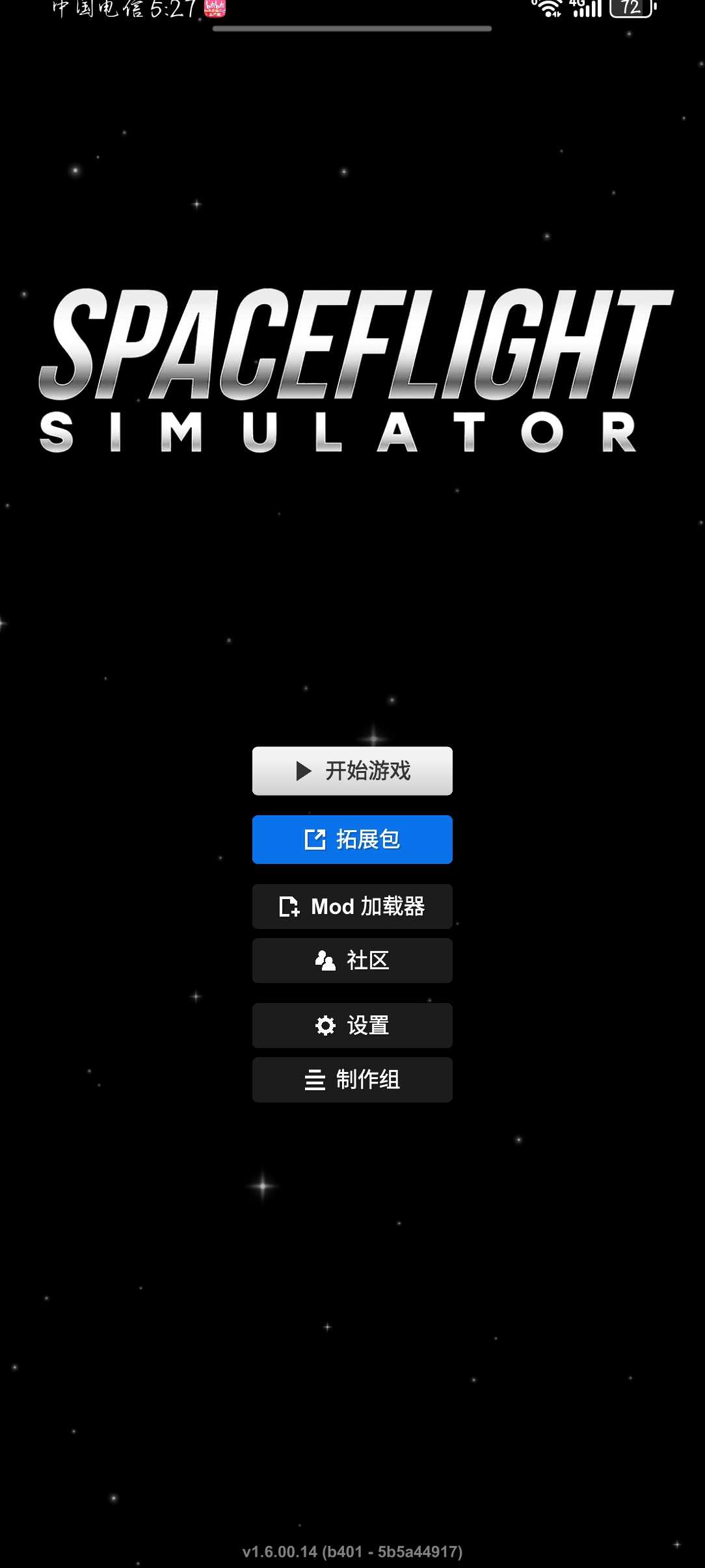Viewport: 705px width, 1568px height.
Task: View the 制作组 credits
Action: point(352,1080)
